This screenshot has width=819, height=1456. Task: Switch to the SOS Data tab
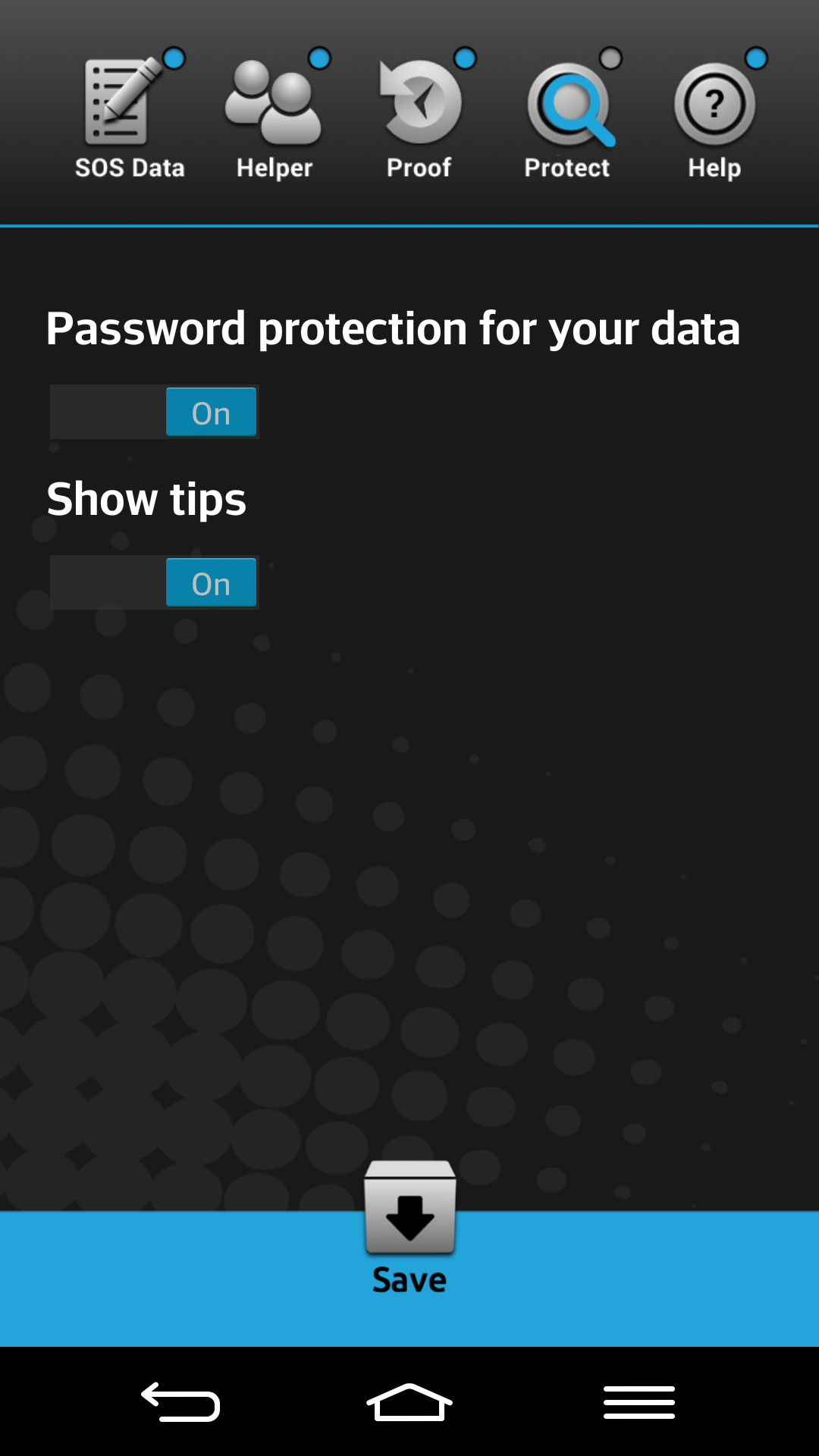[130, 118]
